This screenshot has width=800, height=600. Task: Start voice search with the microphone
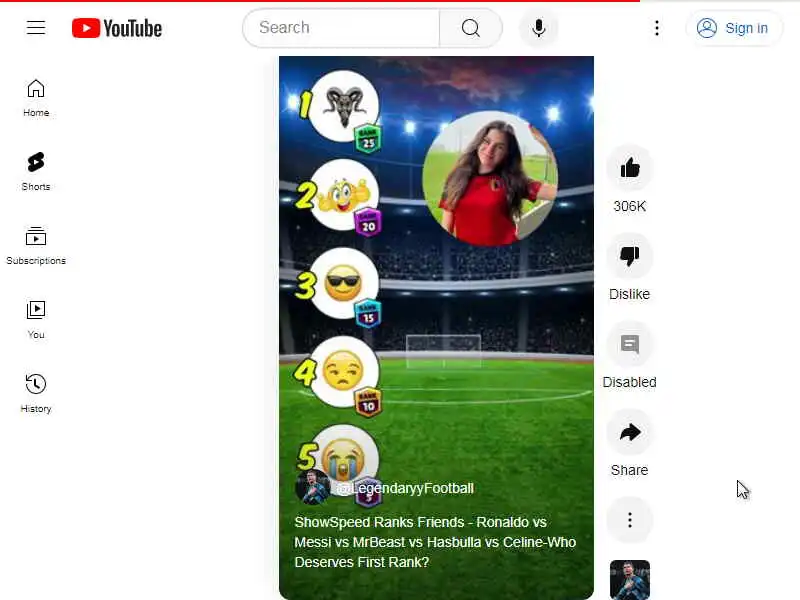click(539, 28)
